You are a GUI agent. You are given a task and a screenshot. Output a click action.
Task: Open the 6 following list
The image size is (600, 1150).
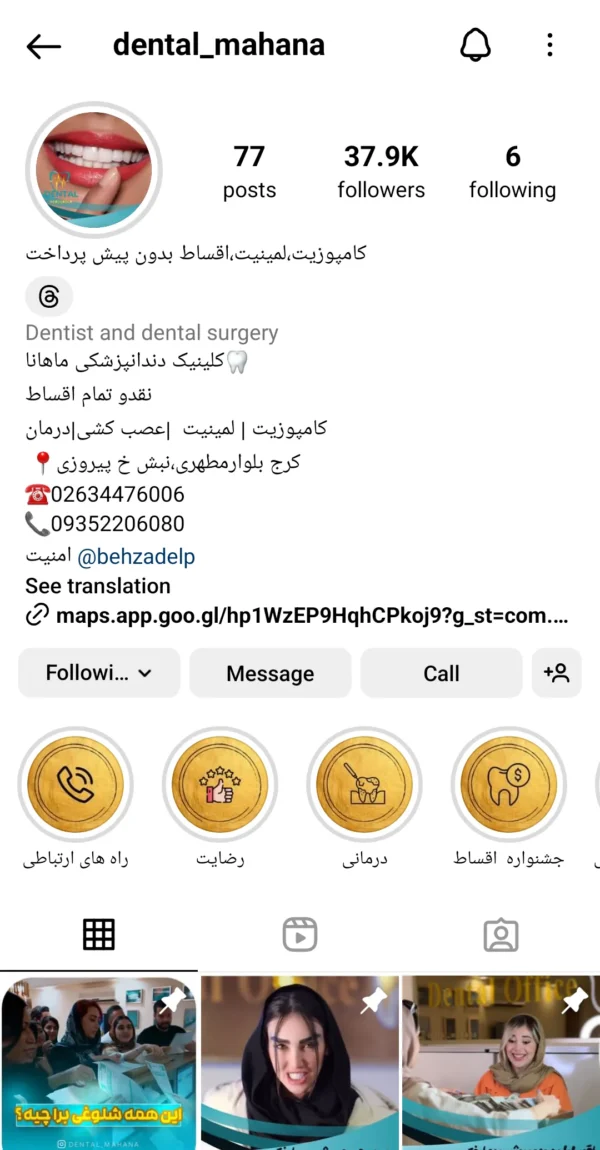coord(512,171)
